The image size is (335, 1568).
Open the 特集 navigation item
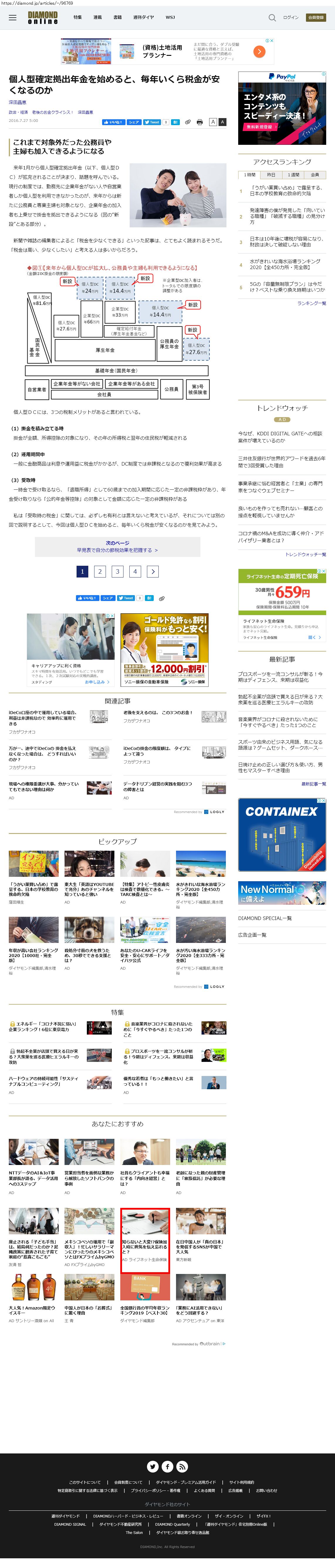click(x=78, y=18)
